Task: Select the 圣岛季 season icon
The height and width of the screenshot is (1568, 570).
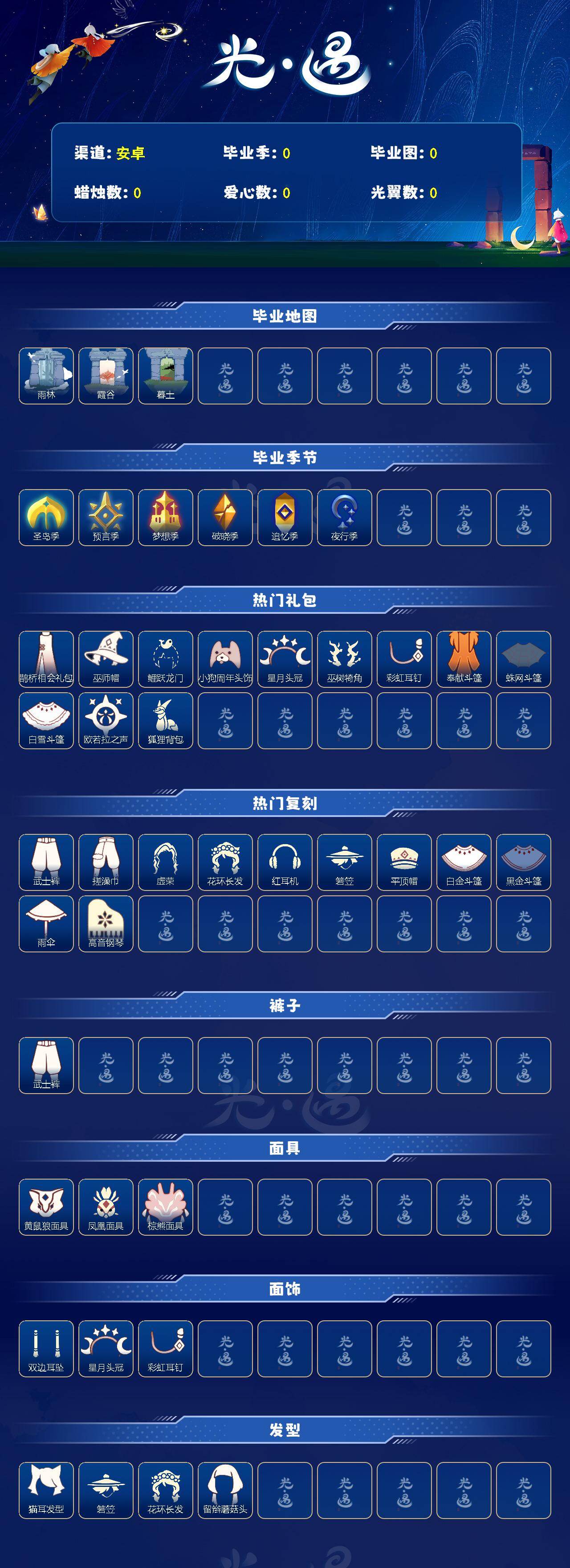Action: click(x=46, y=517)
